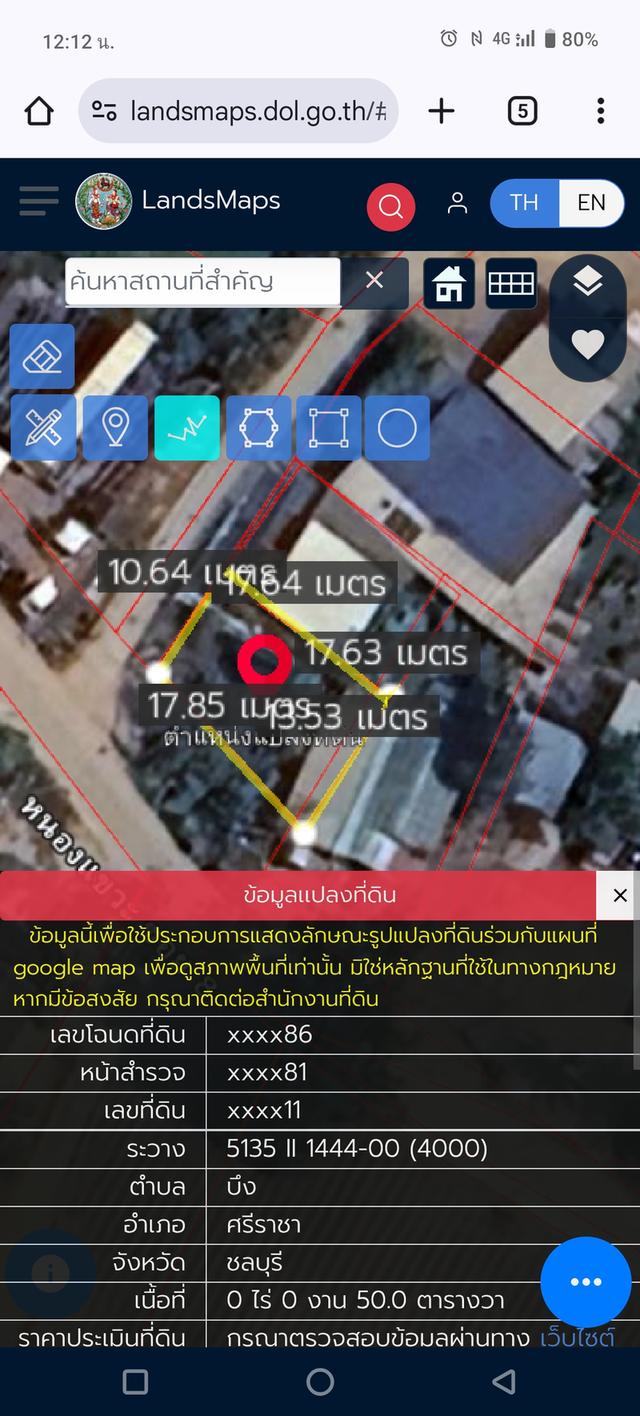View the 5 open tabs

[522, 111]
